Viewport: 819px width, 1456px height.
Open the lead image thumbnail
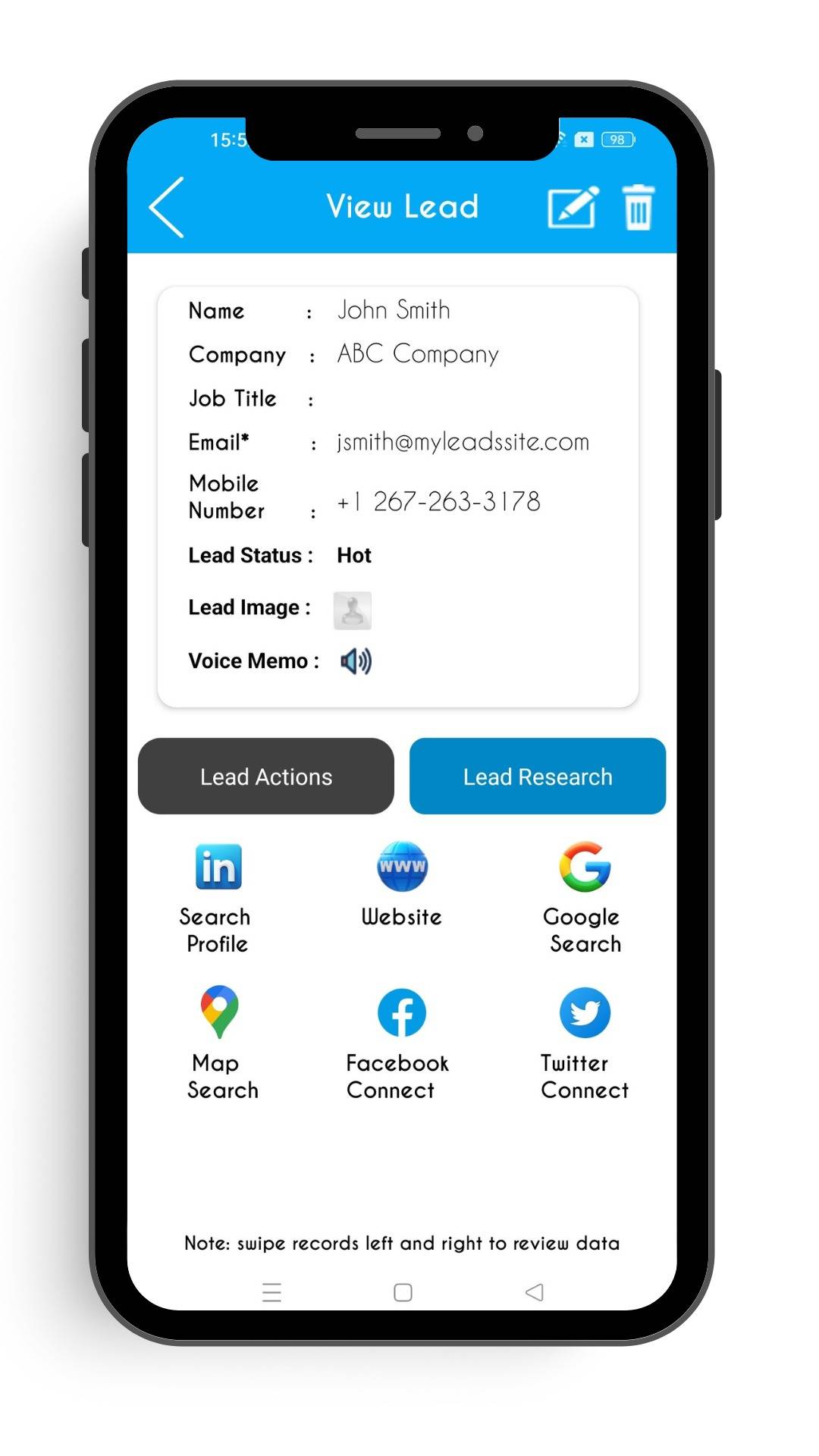[x=353, y=610]
